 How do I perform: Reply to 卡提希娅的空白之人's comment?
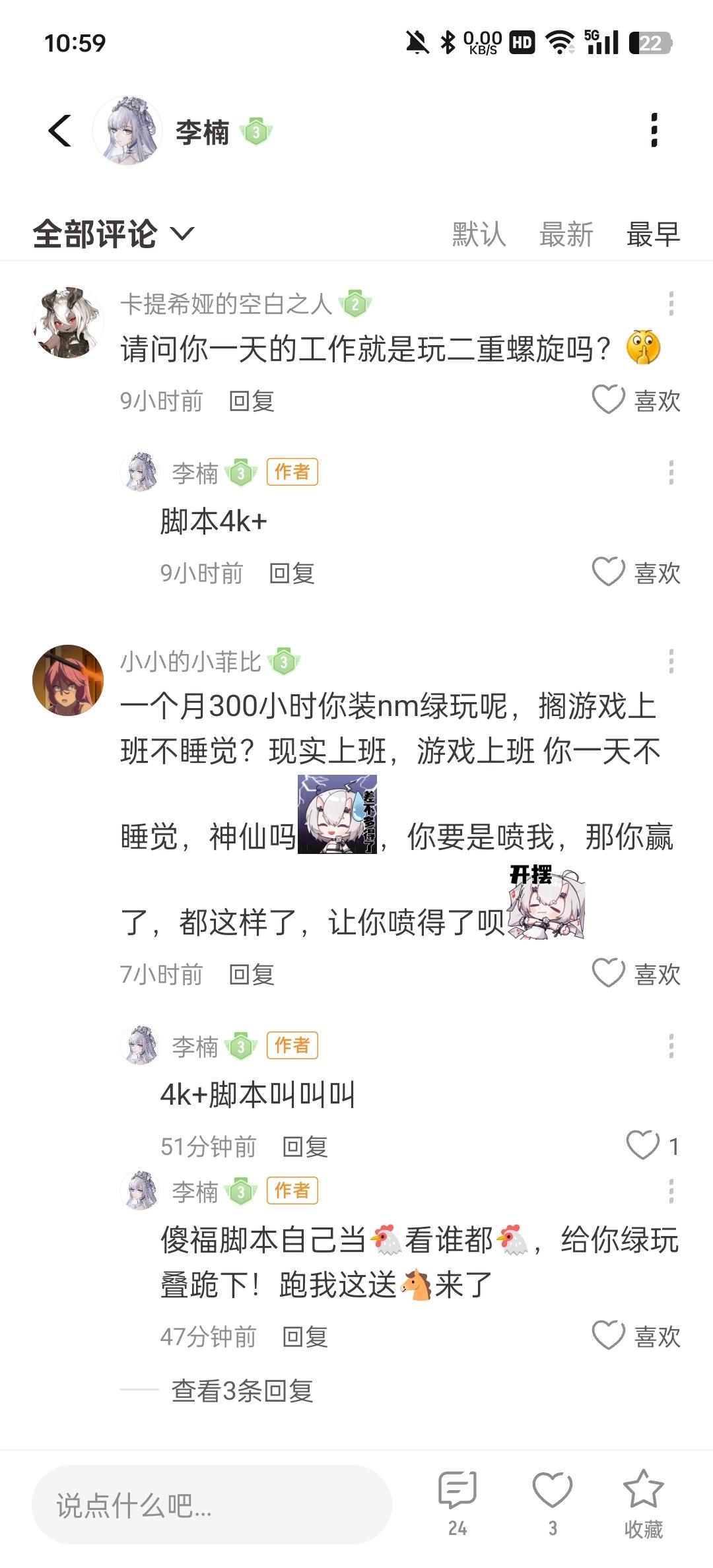[252, 401]
